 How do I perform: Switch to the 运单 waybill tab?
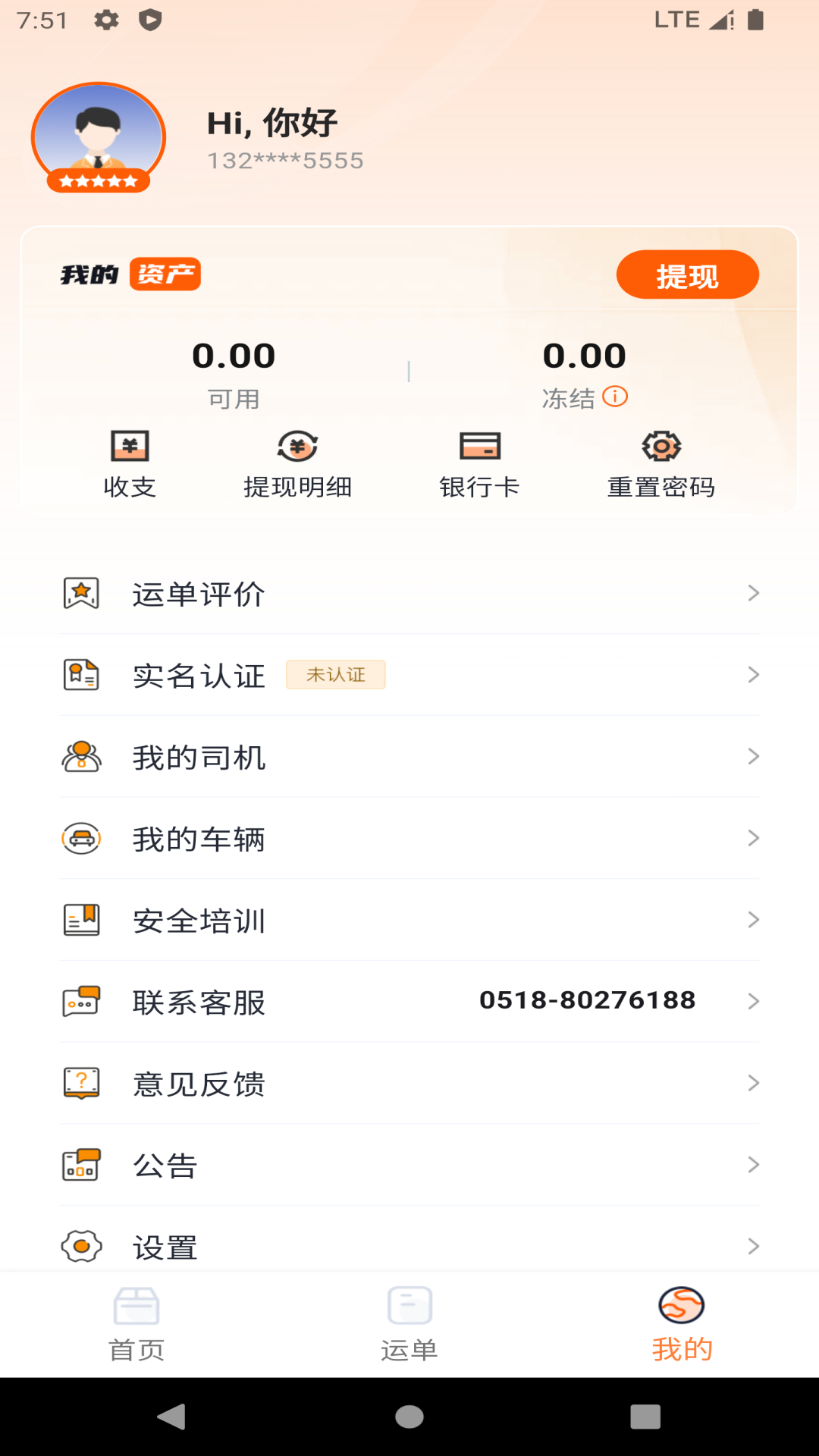tap(409, 1324)
